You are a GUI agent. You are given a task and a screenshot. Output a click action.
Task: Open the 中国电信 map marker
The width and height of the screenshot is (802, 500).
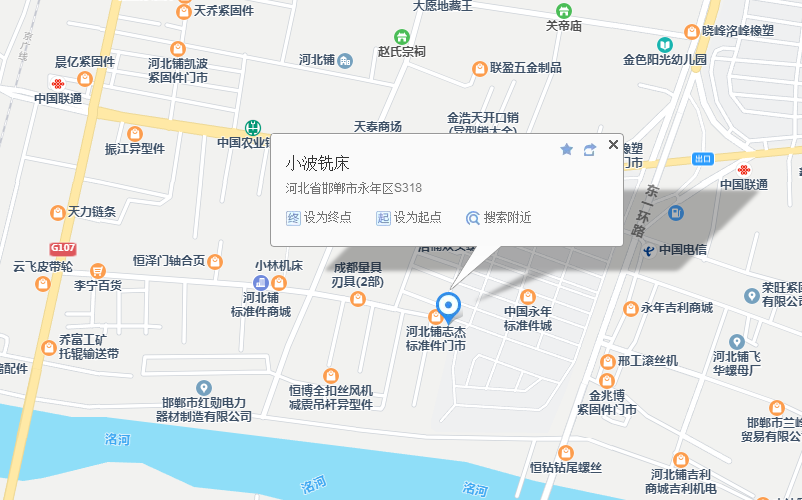(649, 249)
